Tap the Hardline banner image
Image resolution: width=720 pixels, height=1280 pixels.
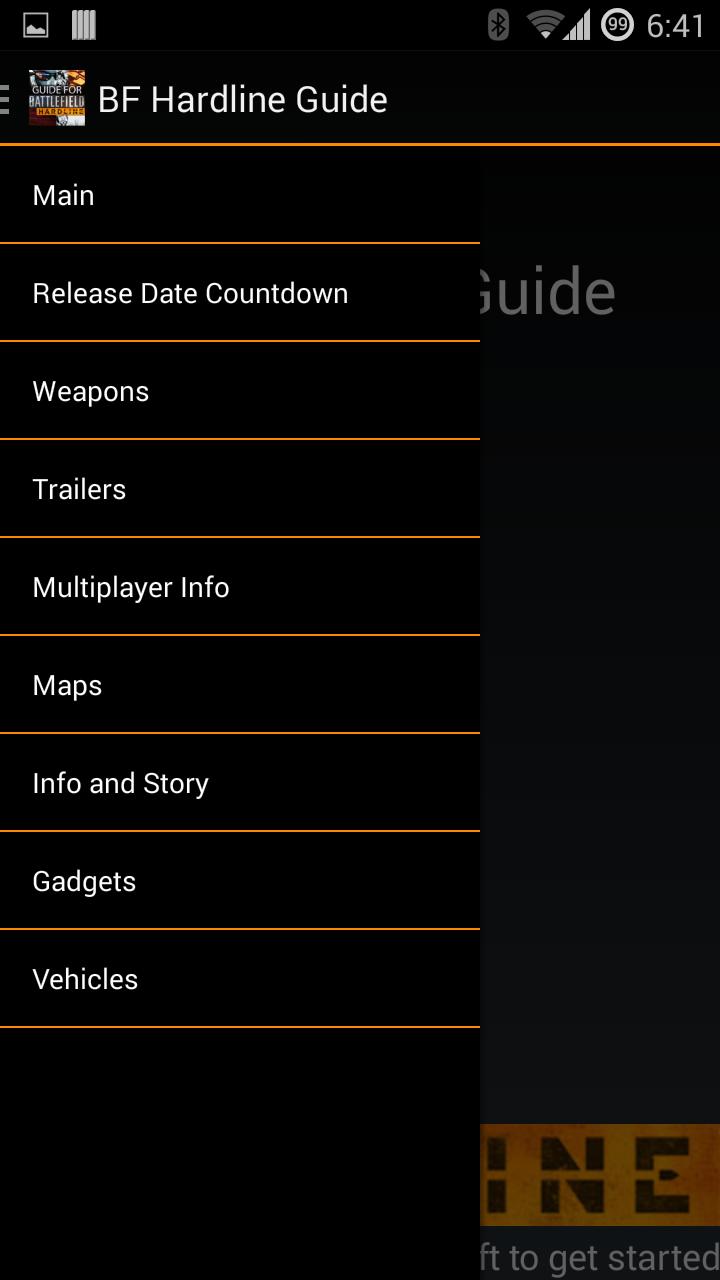pyautogui.click(x=600, y=1175)
